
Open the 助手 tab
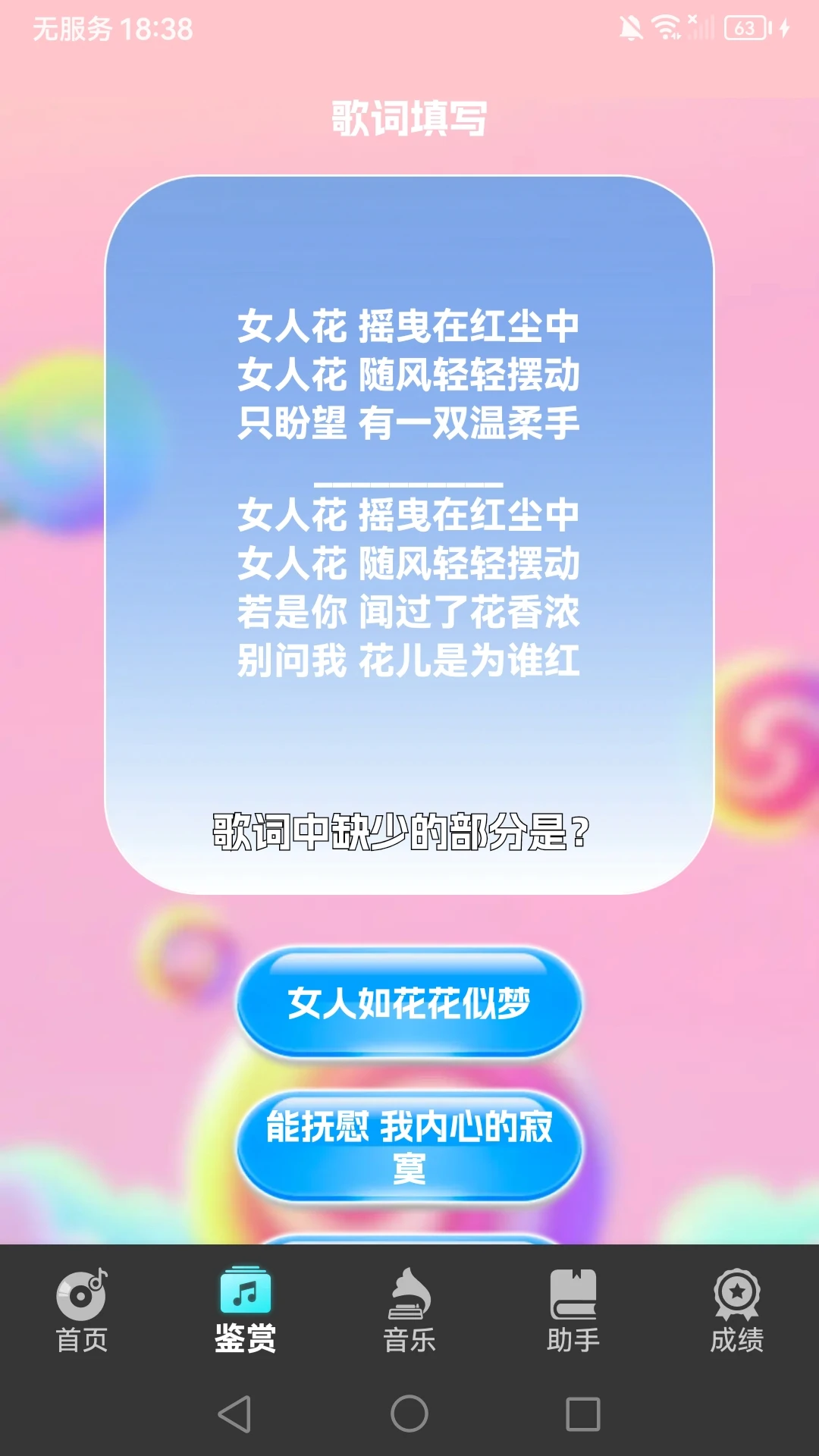coord(573,1312)
